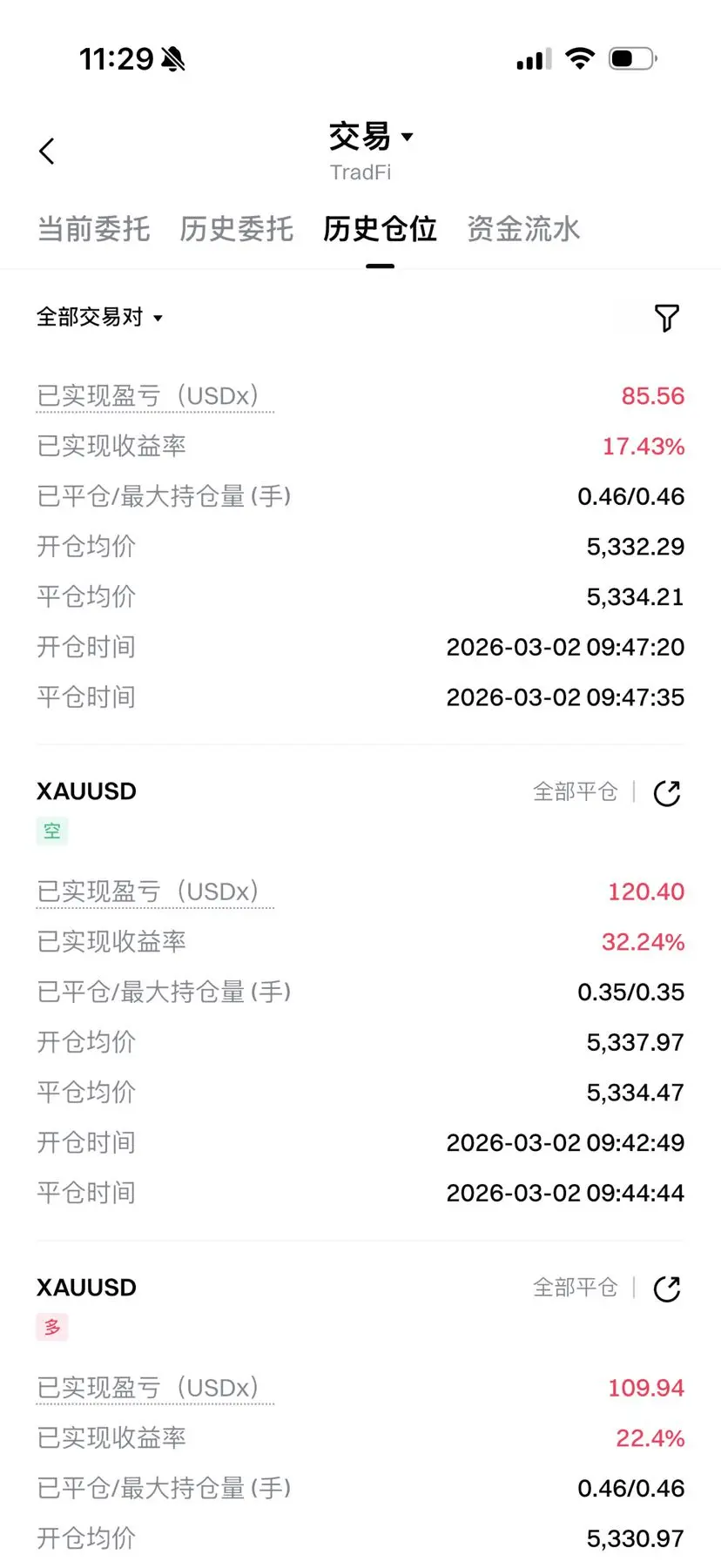Switch to the 资金流水 tab
The image size is (721, 1568).
(523, 229)
